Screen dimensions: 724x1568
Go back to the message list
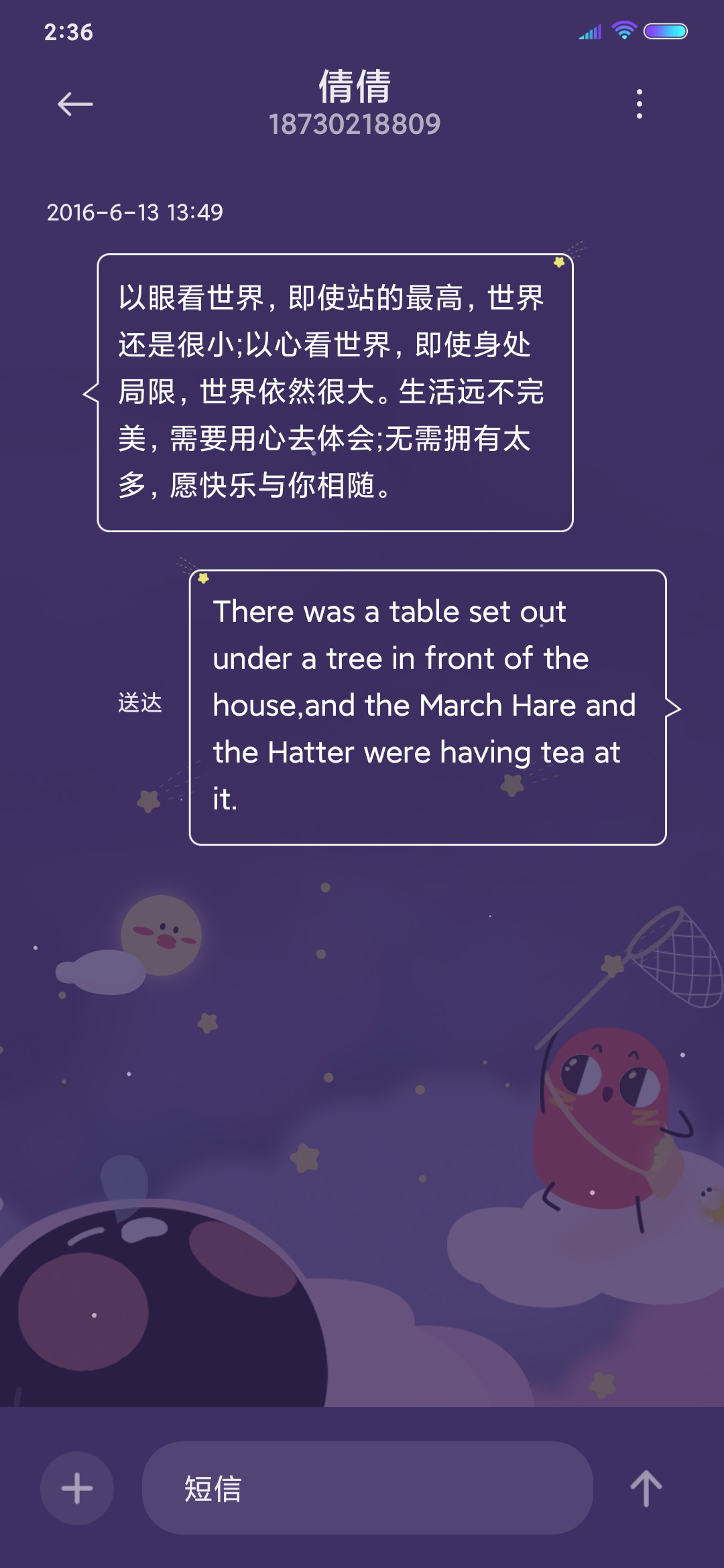[x=75, y=104]
